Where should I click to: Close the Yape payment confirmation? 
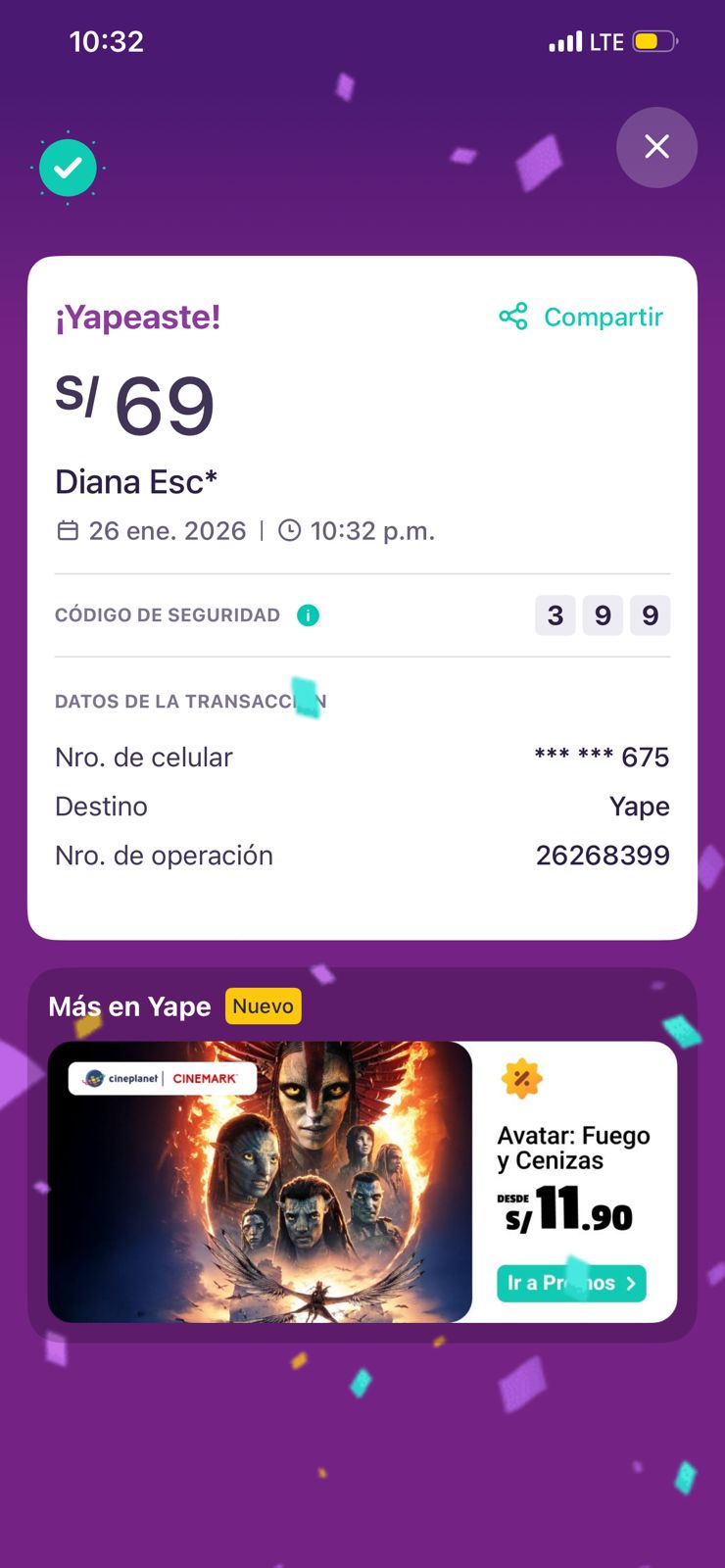point(656,147)
